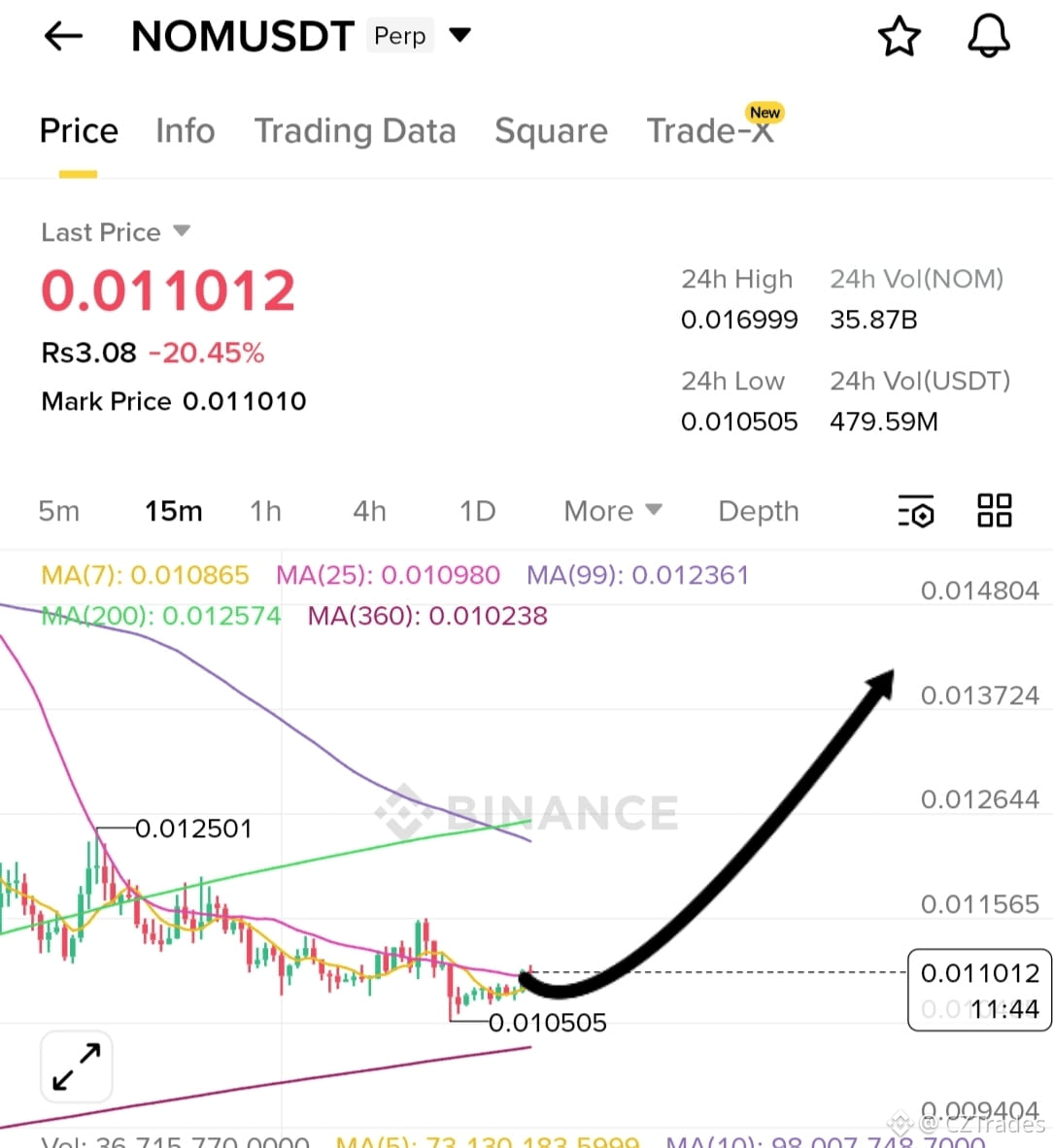This screenshot has height=1148, width=1053.
Task: Open chart layout grid icon
Action: 994,511
